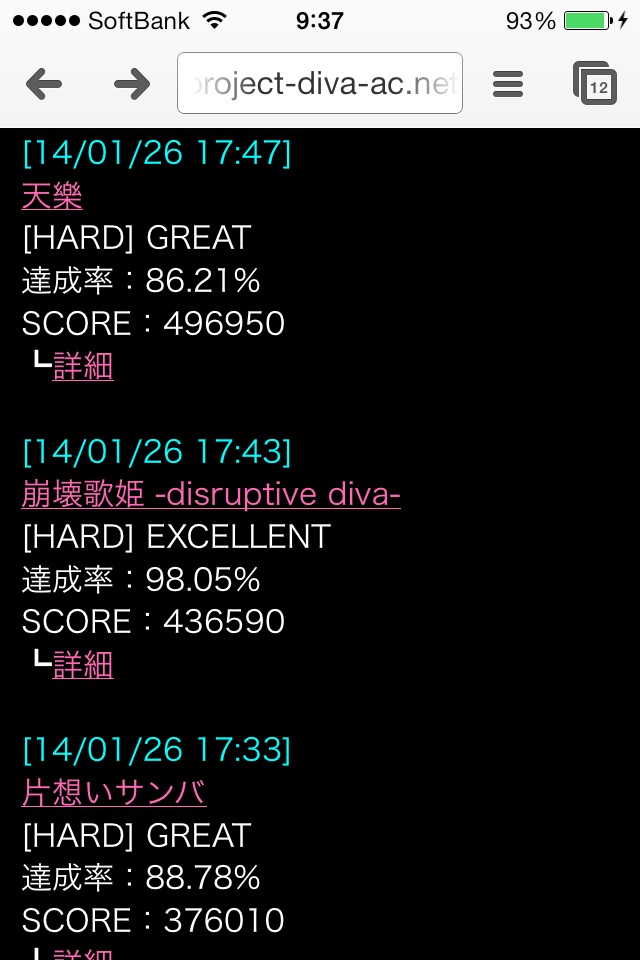This screenshot has height=960, width=640.
Task: Go back to the previous page
Action: click(x=44, y=85)
